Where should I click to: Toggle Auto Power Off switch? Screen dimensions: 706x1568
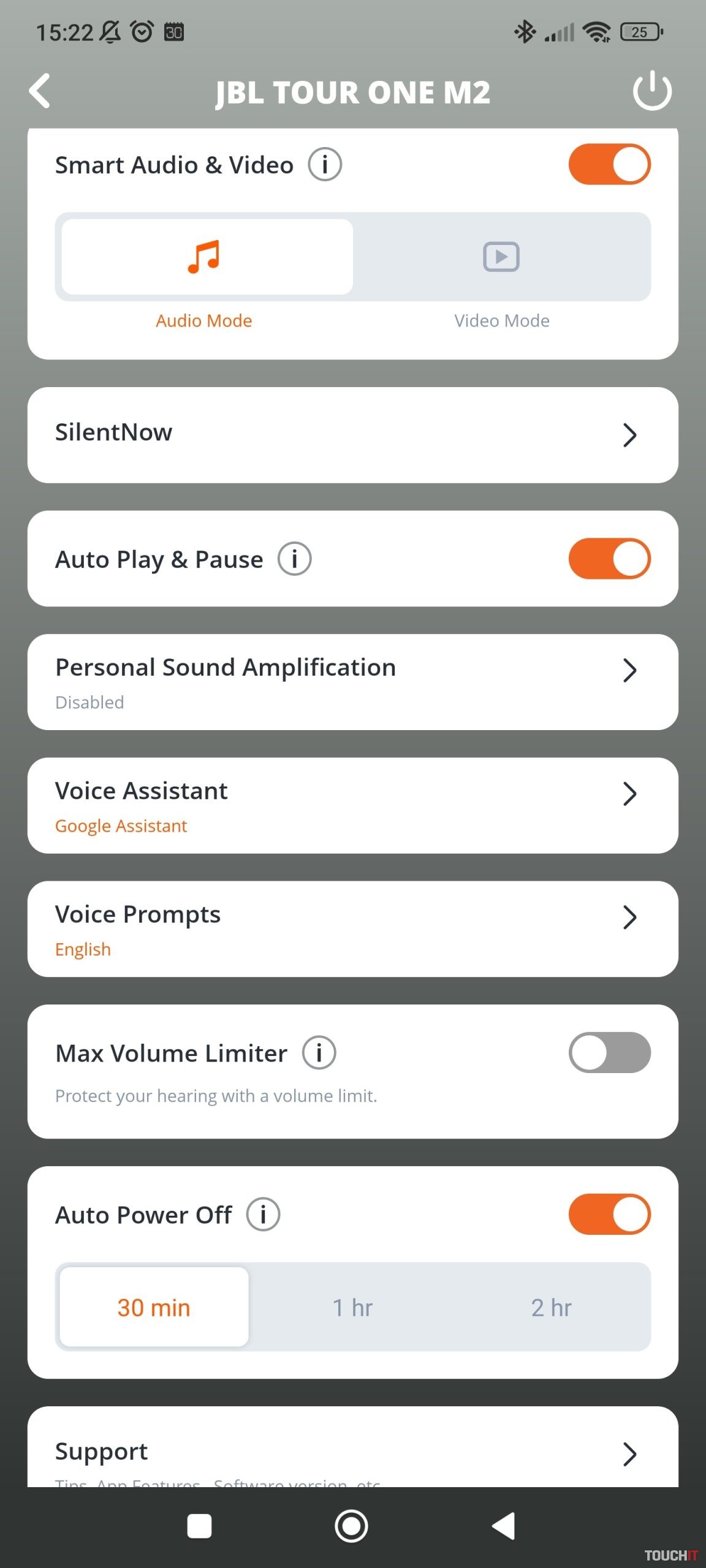(609, 1214)
